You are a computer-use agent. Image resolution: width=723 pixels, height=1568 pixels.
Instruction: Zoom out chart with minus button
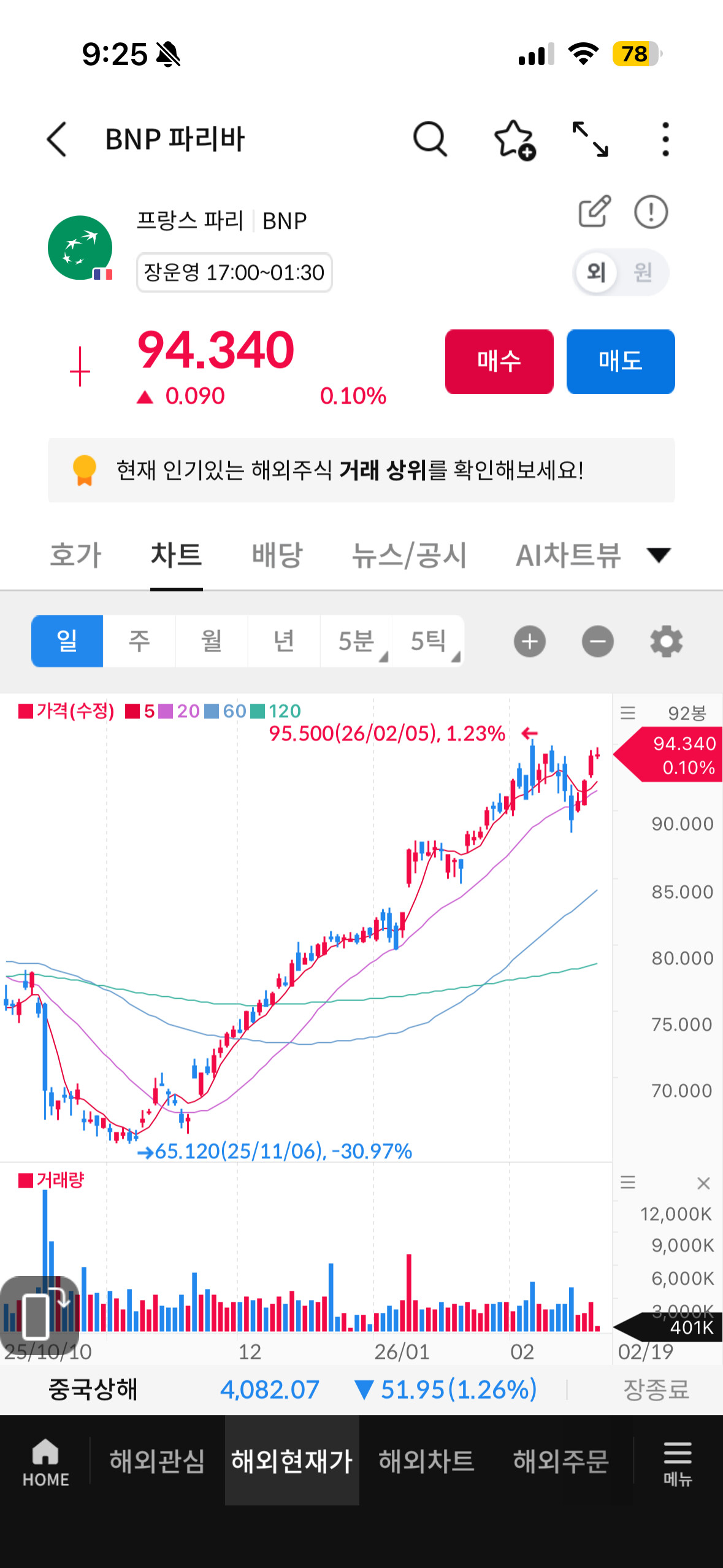[598, 642]
